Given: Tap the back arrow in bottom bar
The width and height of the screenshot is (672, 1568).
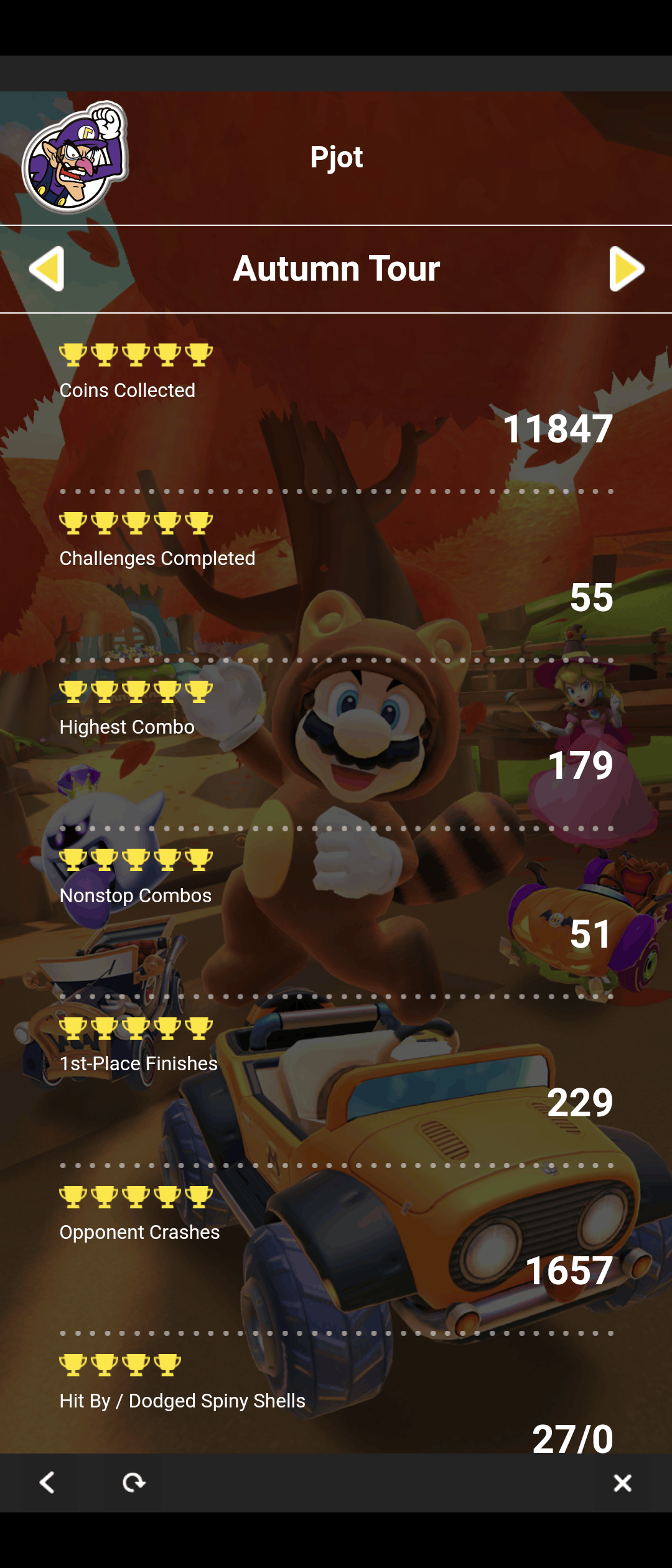Looking at the screenshot, I should tap(47, 1483).
